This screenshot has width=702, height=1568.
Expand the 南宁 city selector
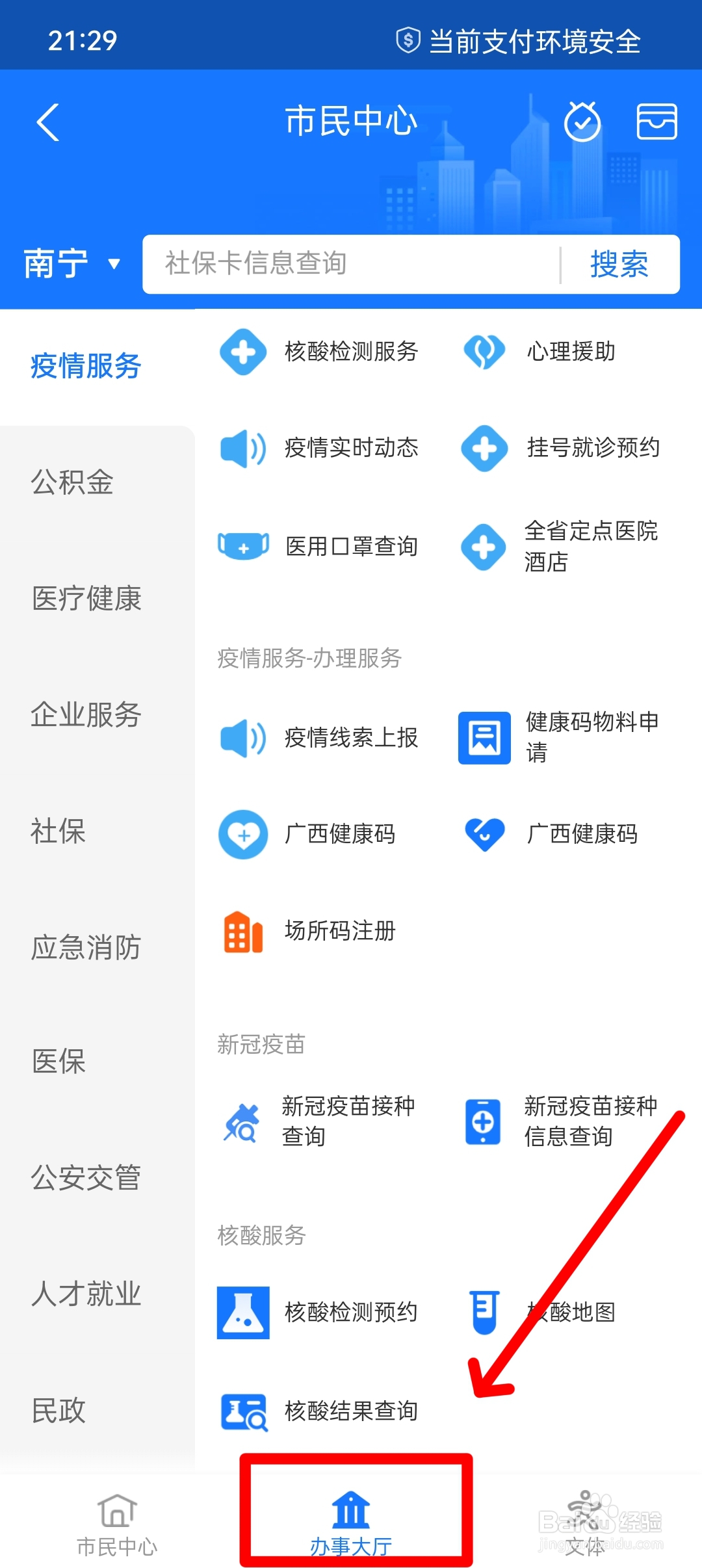point(71,264)
